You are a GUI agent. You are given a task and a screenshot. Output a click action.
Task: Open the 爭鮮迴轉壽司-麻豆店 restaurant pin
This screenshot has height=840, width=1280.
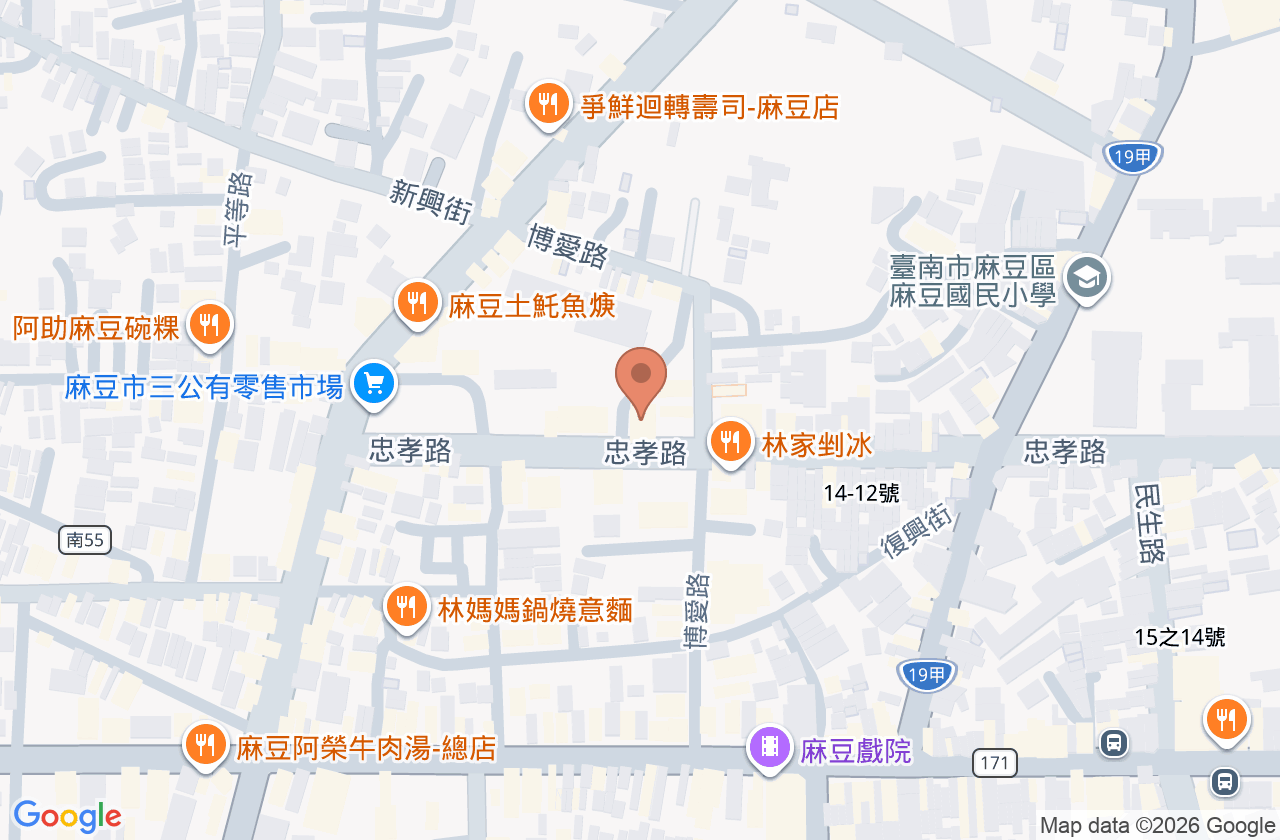[547, 103]
